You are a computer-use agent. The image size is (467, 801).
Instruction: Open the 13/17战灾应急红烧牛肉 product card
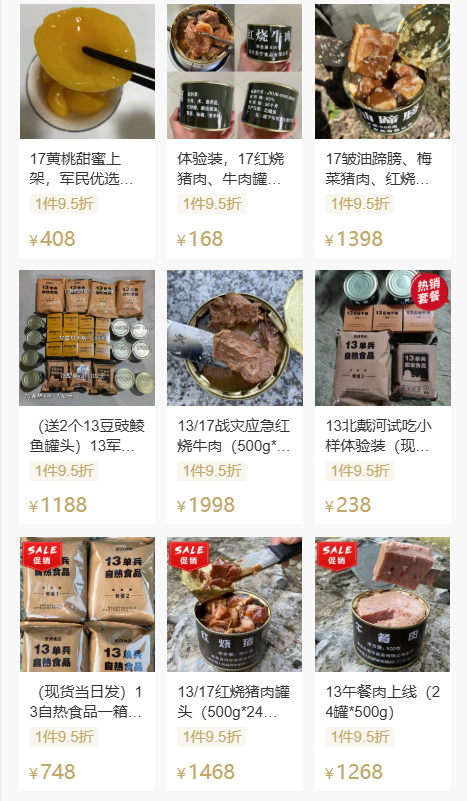[235, 397]
